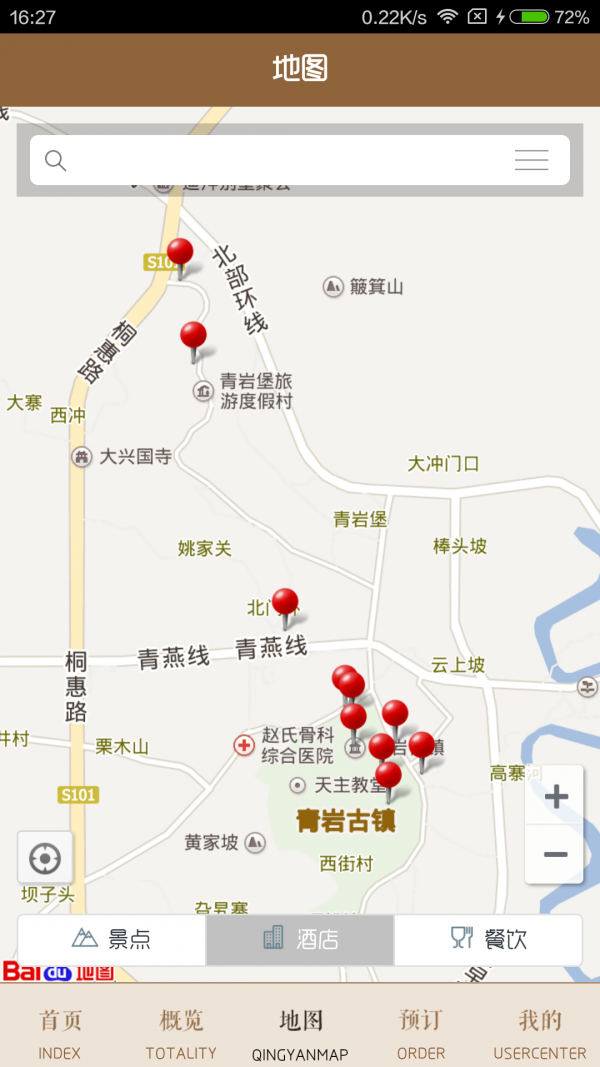Switch to the 预订 ORDER tab

coord(421,1032)
